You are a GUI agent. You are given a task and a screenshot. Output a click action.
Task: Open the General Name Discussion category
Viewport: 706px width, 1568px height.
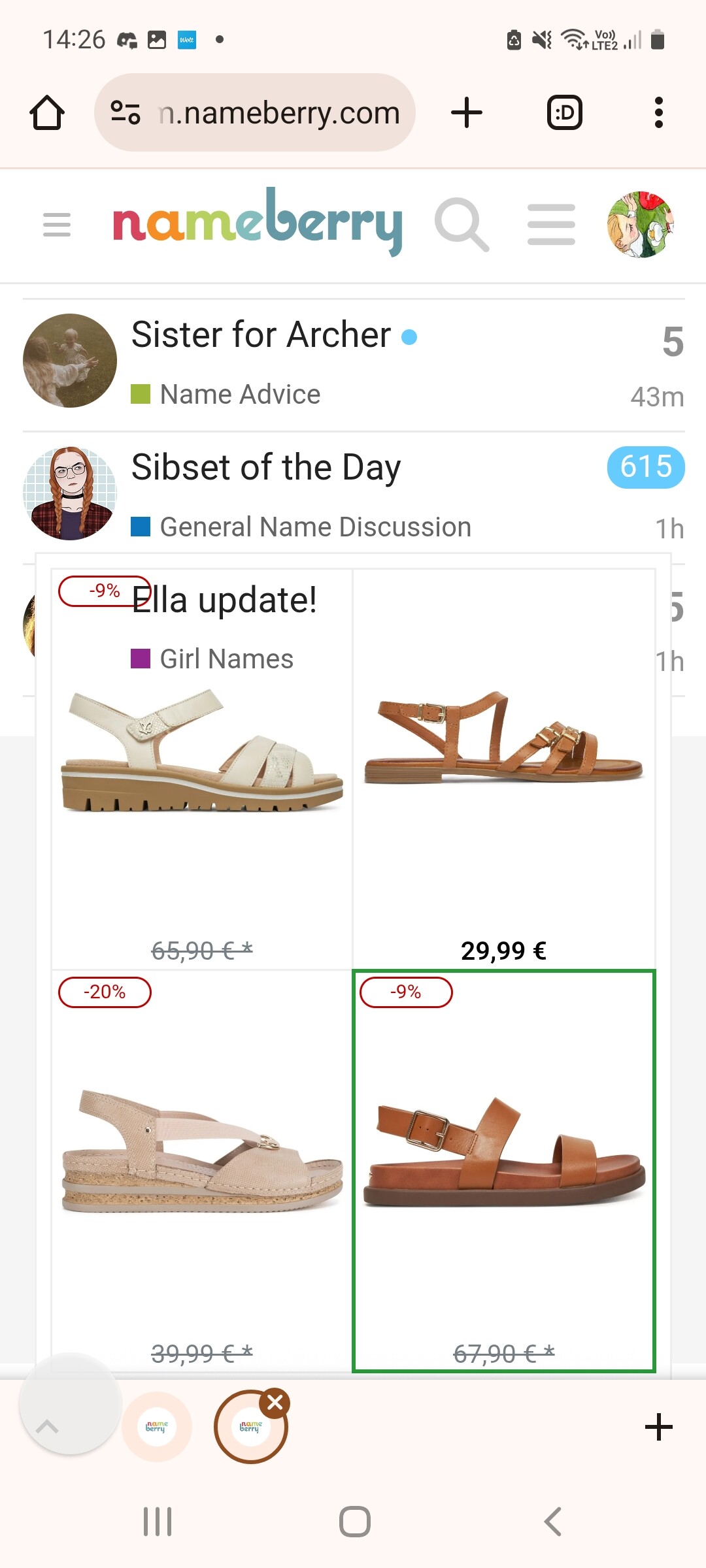tap(315, 527)
